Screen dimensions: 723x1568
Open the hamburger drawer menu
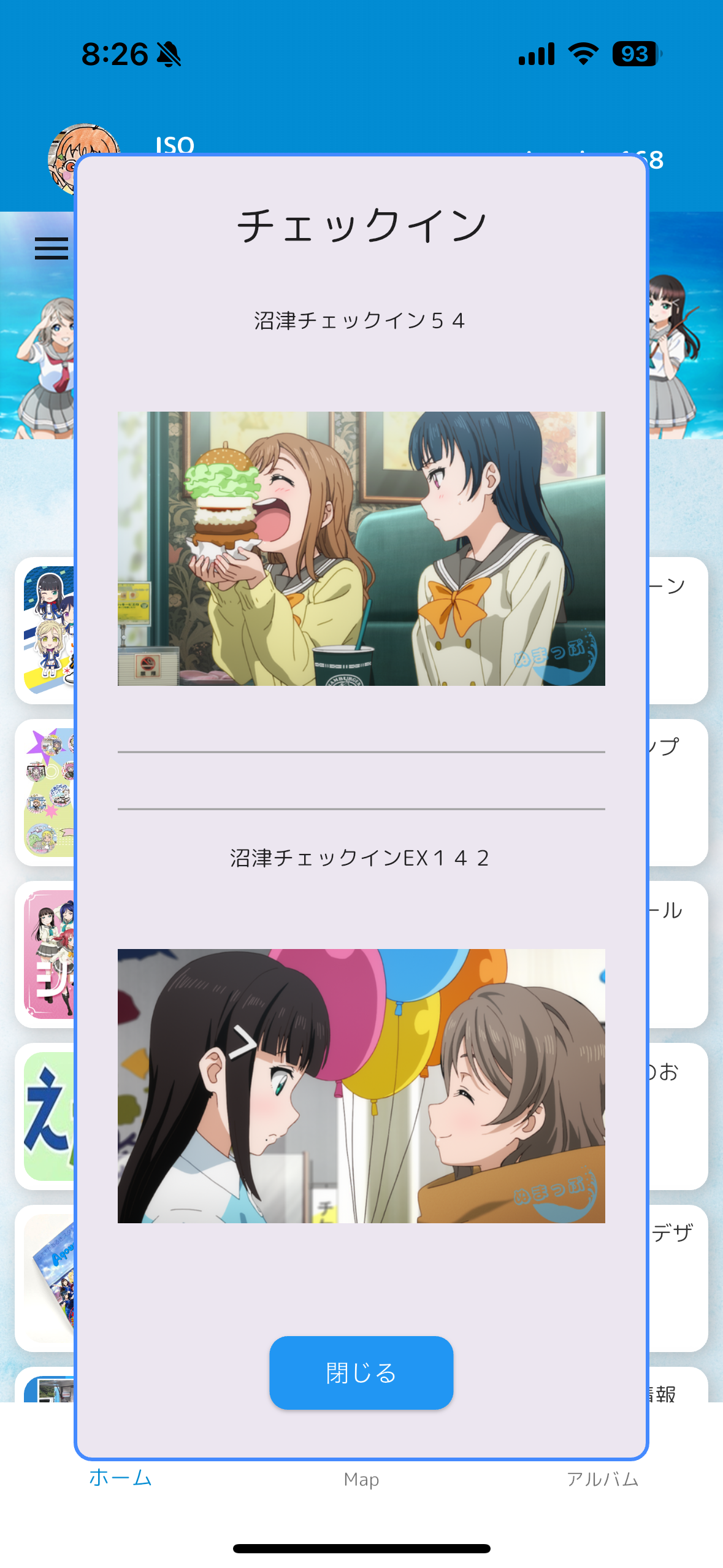[x=52, y=248]
